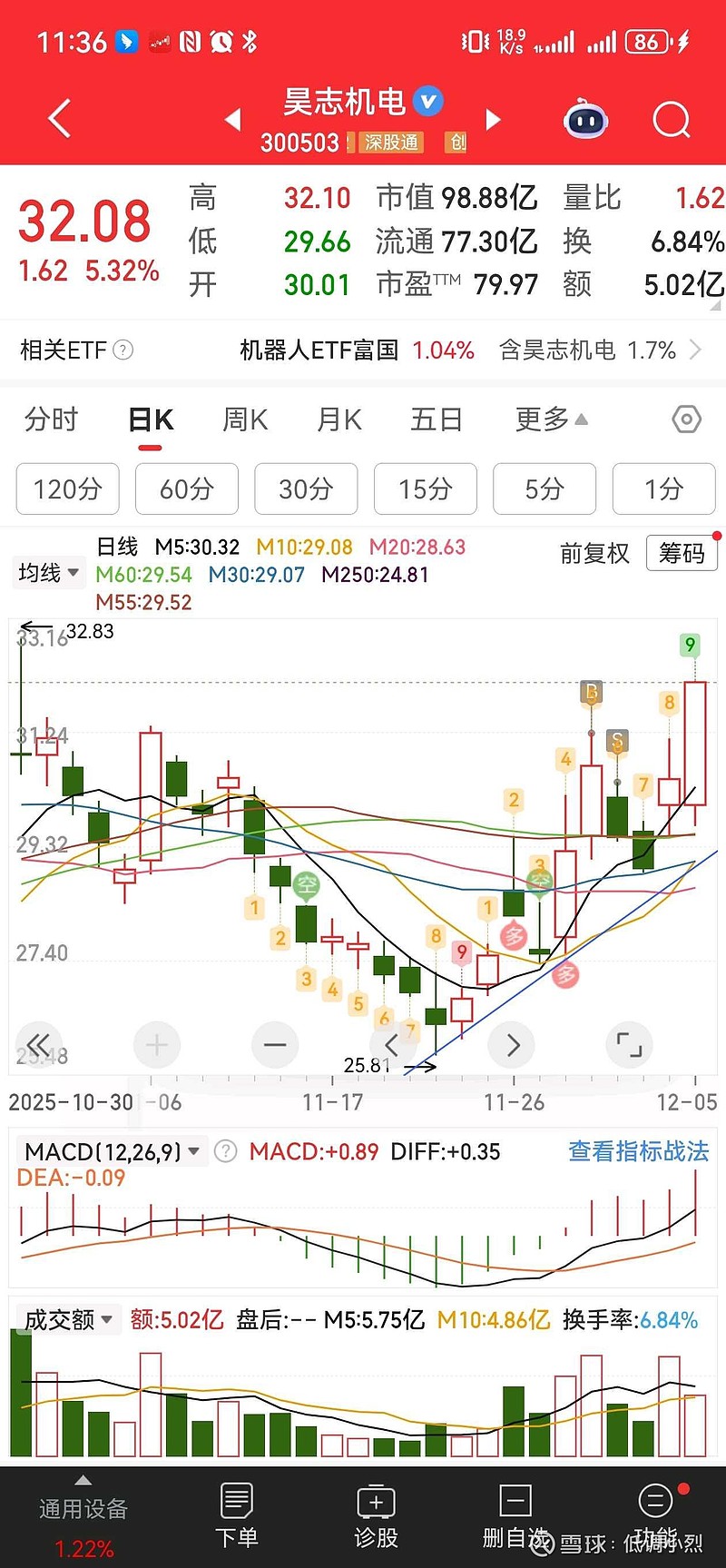Select the 周K chart tab
This screenshot has width=726, height=1568.
pos(245,419)
